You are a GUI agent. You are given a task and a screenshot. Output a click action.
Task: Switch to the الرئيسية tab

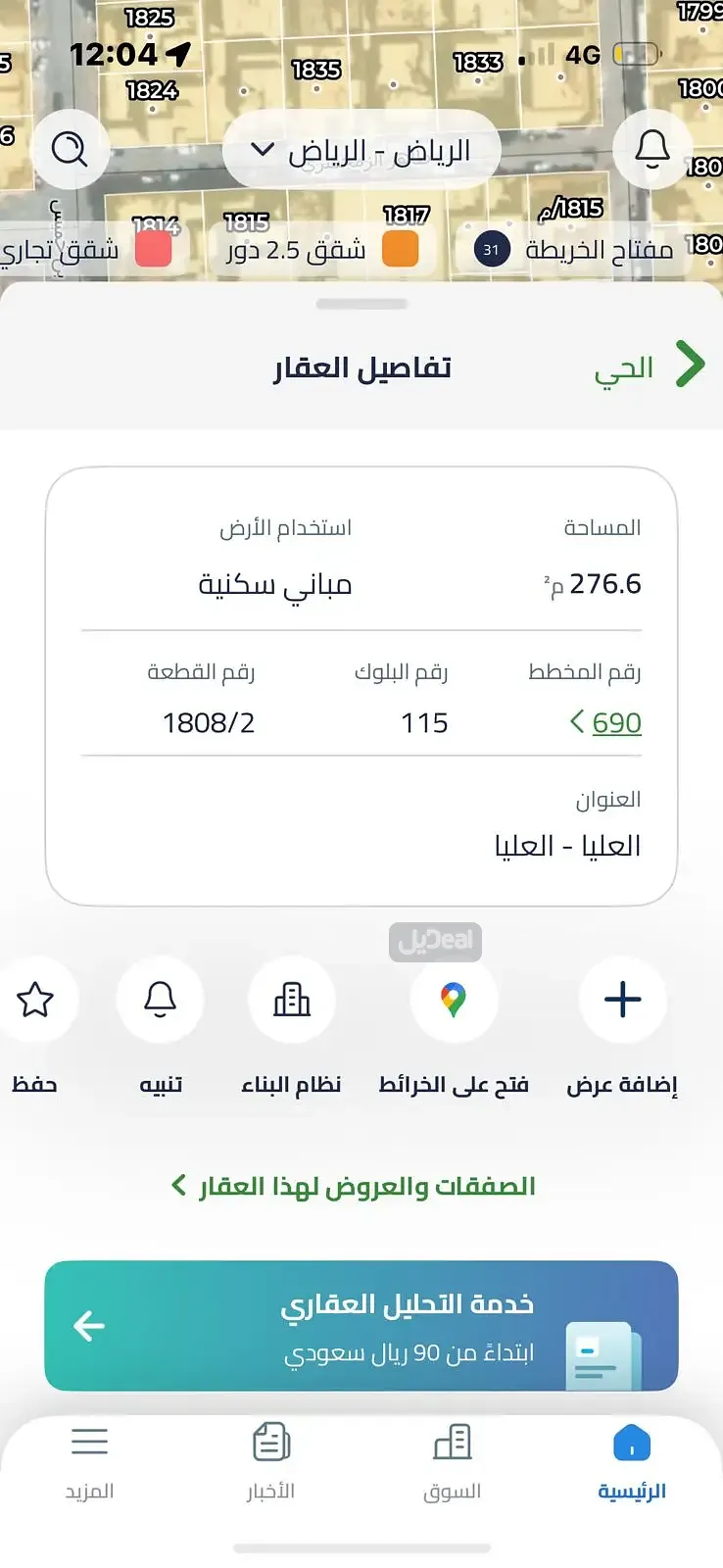632,1461
